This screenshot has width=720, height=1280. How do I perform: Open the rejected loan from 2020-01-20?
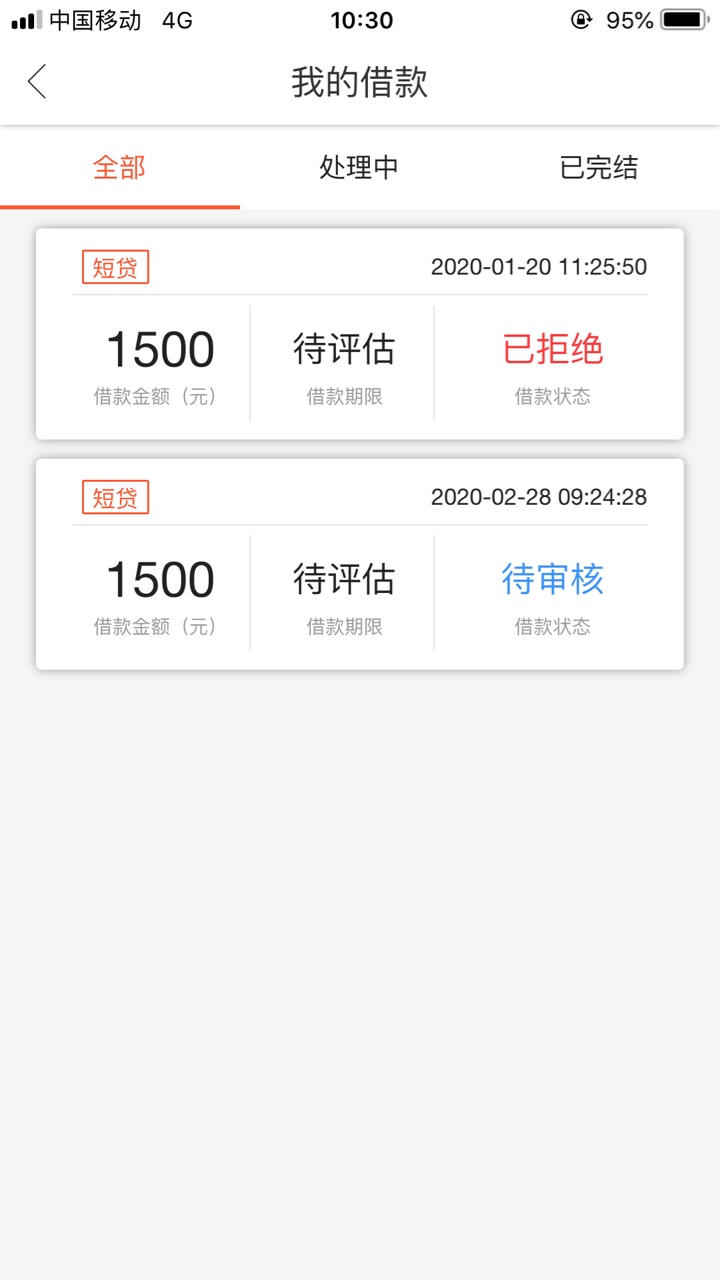click(360, 334)
